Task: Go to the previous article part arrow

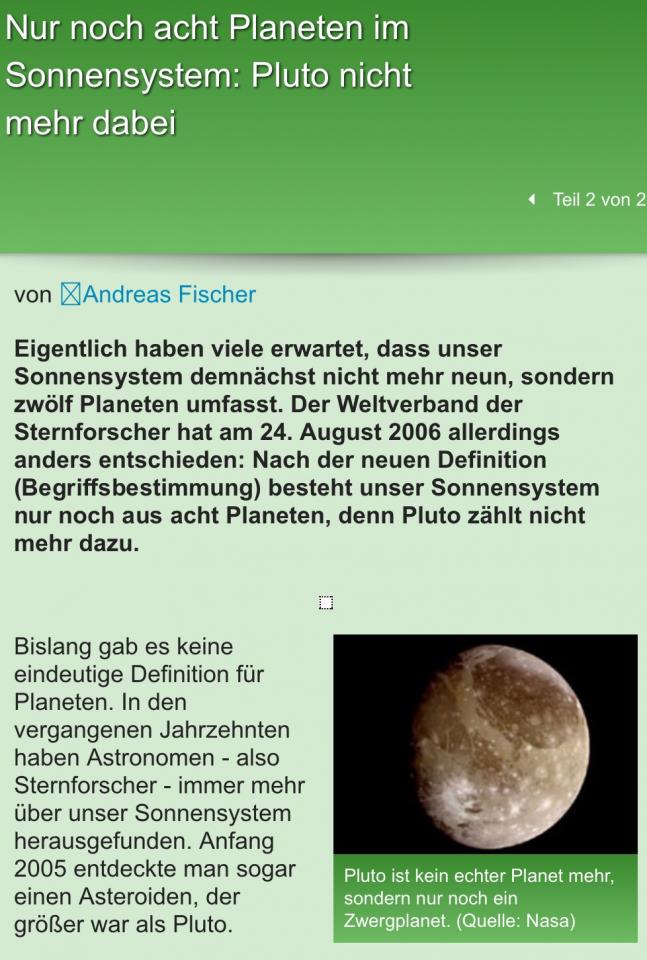Action: [x=532, y=199]
